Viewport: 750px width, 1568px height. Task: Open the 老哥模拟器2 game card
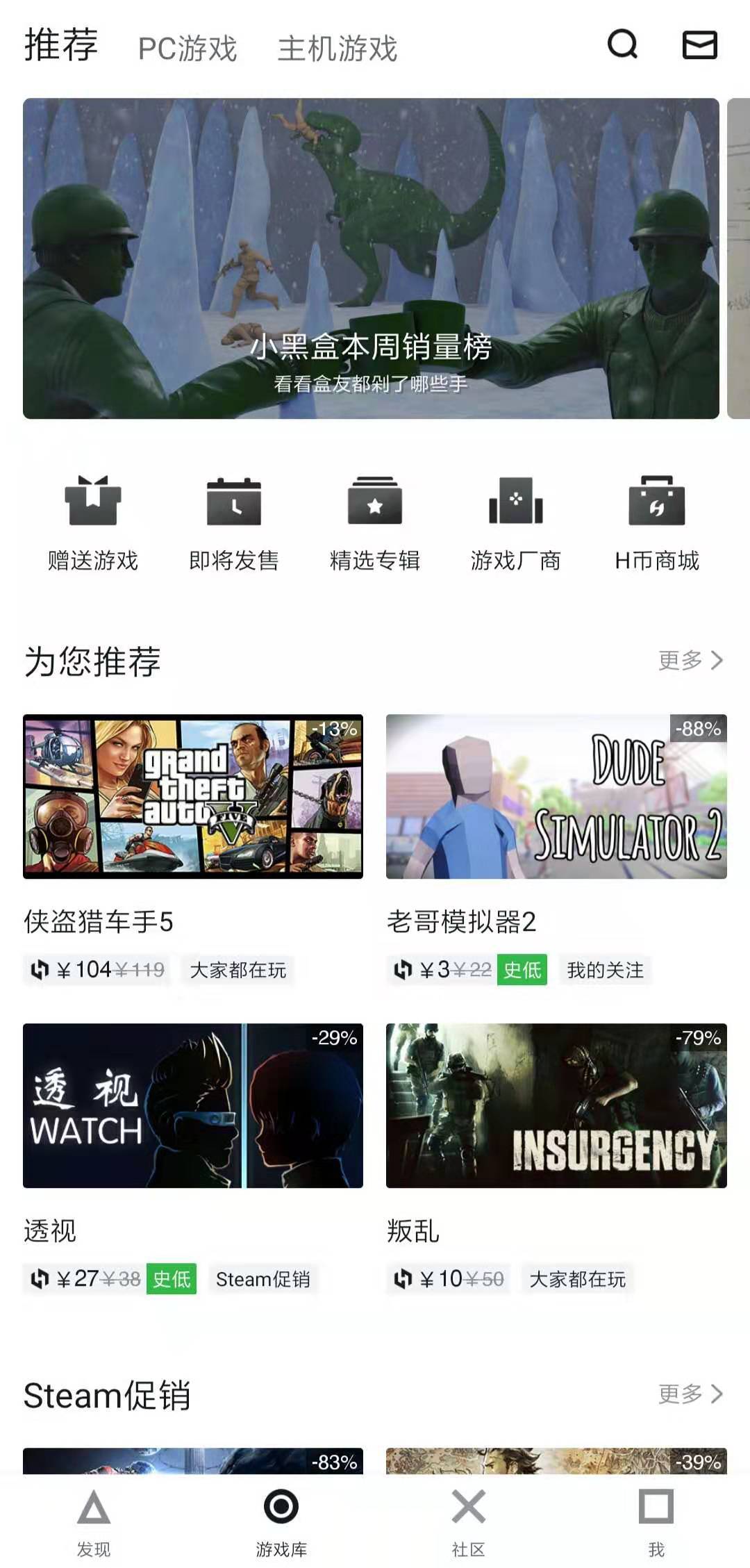point(556,797)
